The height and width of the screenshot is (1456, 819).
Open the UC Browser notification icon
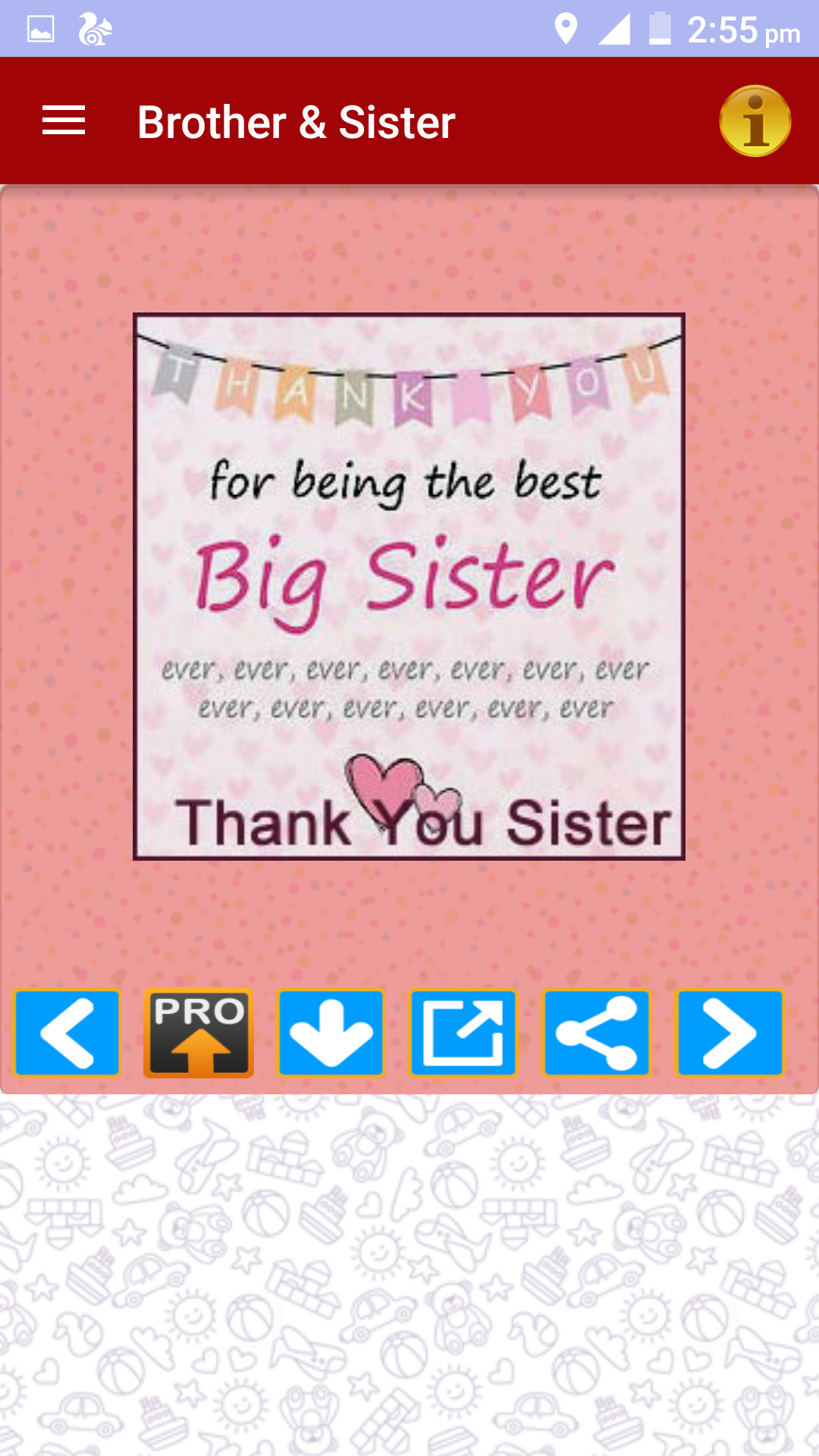tap(94, 28)
